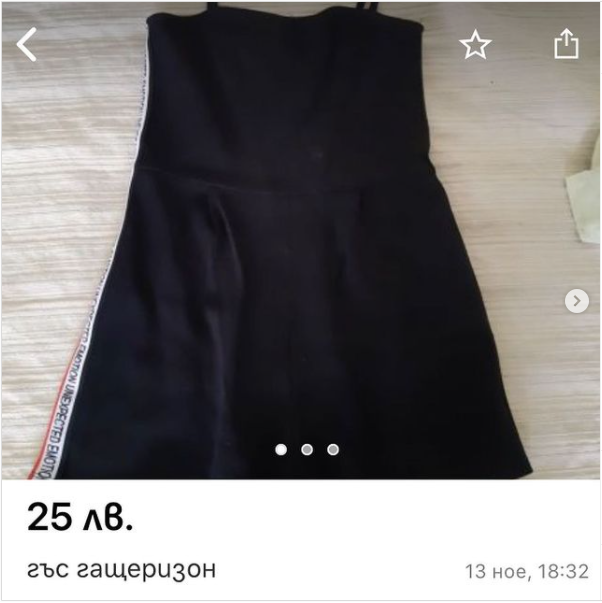Show the next photo with the arrow
The image size is (602, 603).
click(x=577, y=301)
